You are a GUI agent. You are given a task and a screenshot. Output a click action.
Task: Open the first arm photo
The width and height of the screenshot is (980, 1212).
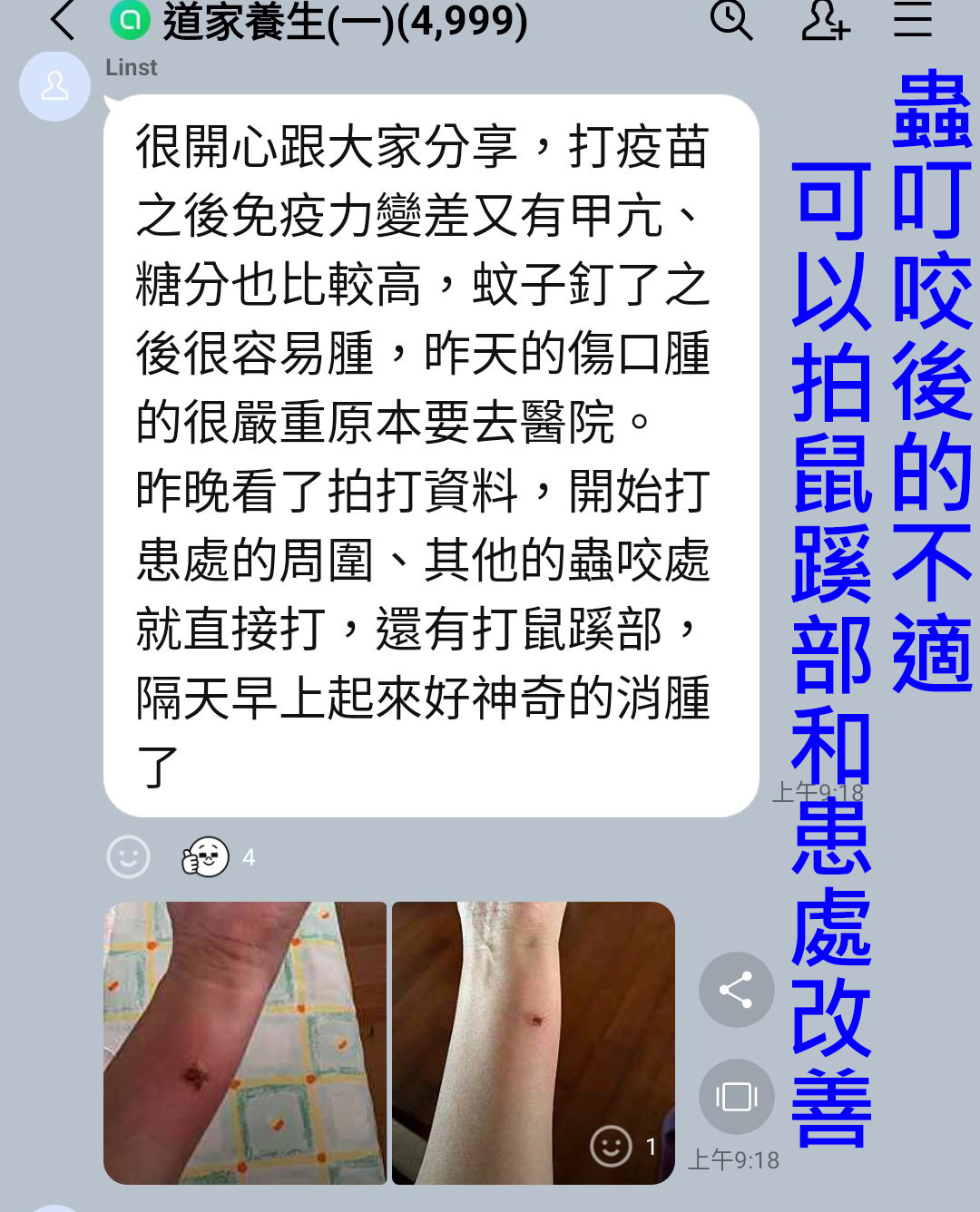245,1043
